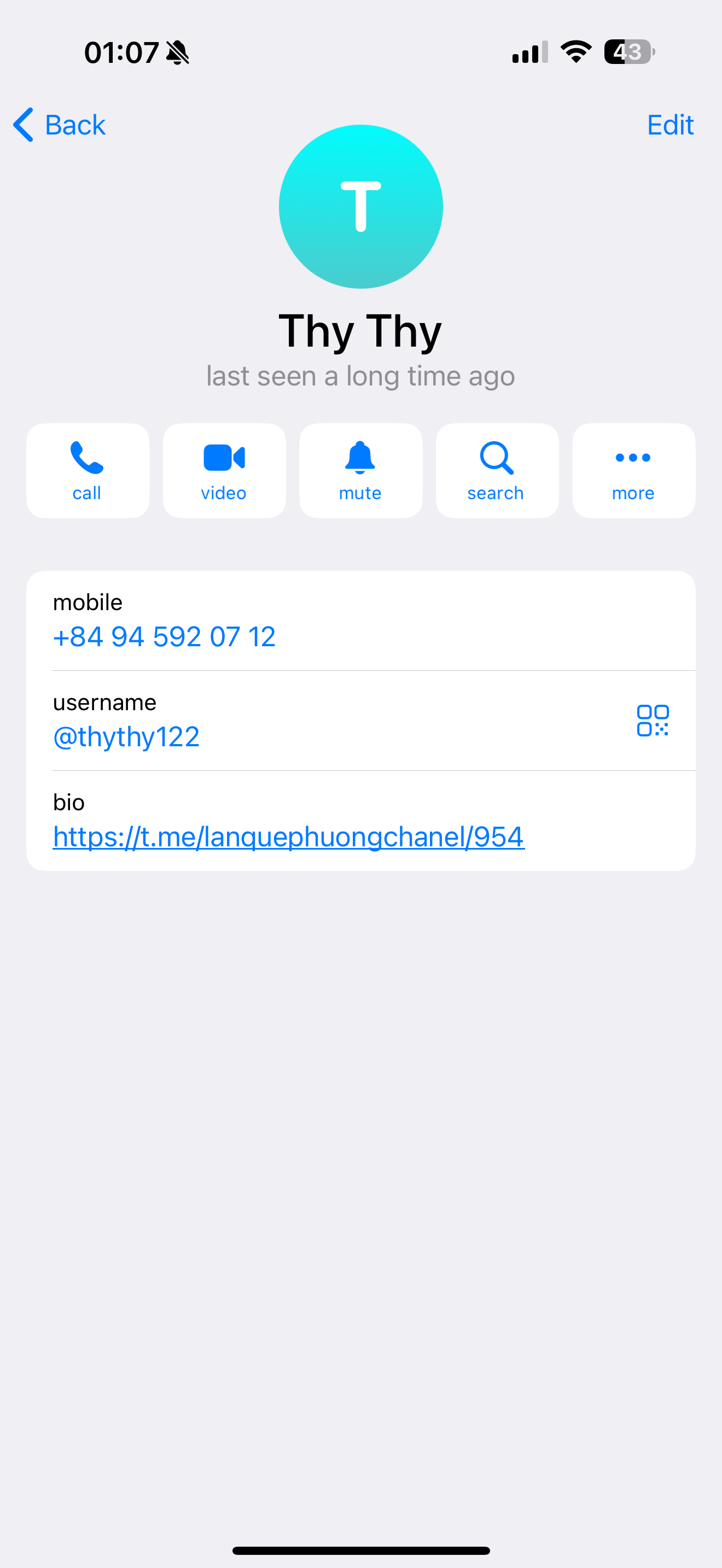Screen dimensions: 722x1568
Task: Tap the Wi-Fi icon in the status bar
Action: pyautogui.click(x=576, y=52)
